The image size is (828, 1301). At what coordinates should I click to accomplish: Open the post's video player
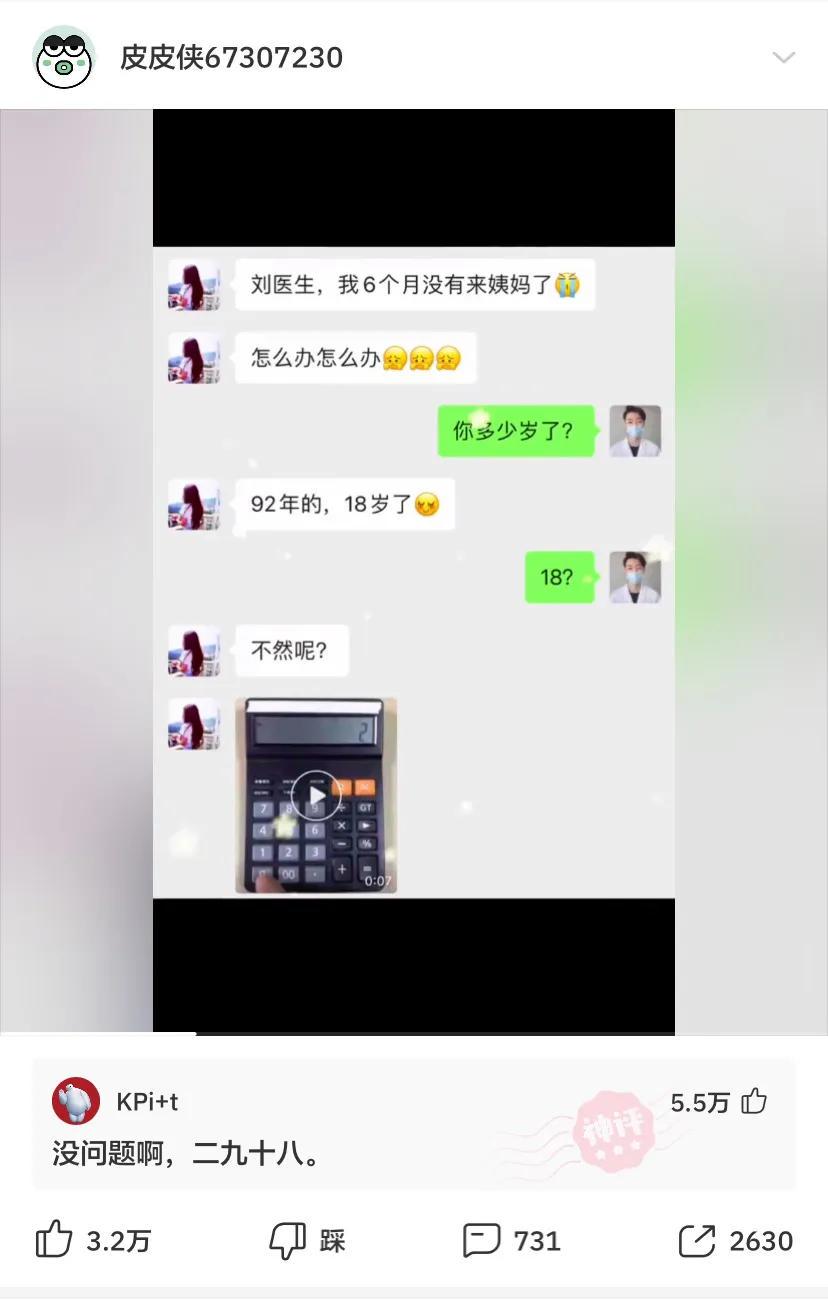point(414,570)
